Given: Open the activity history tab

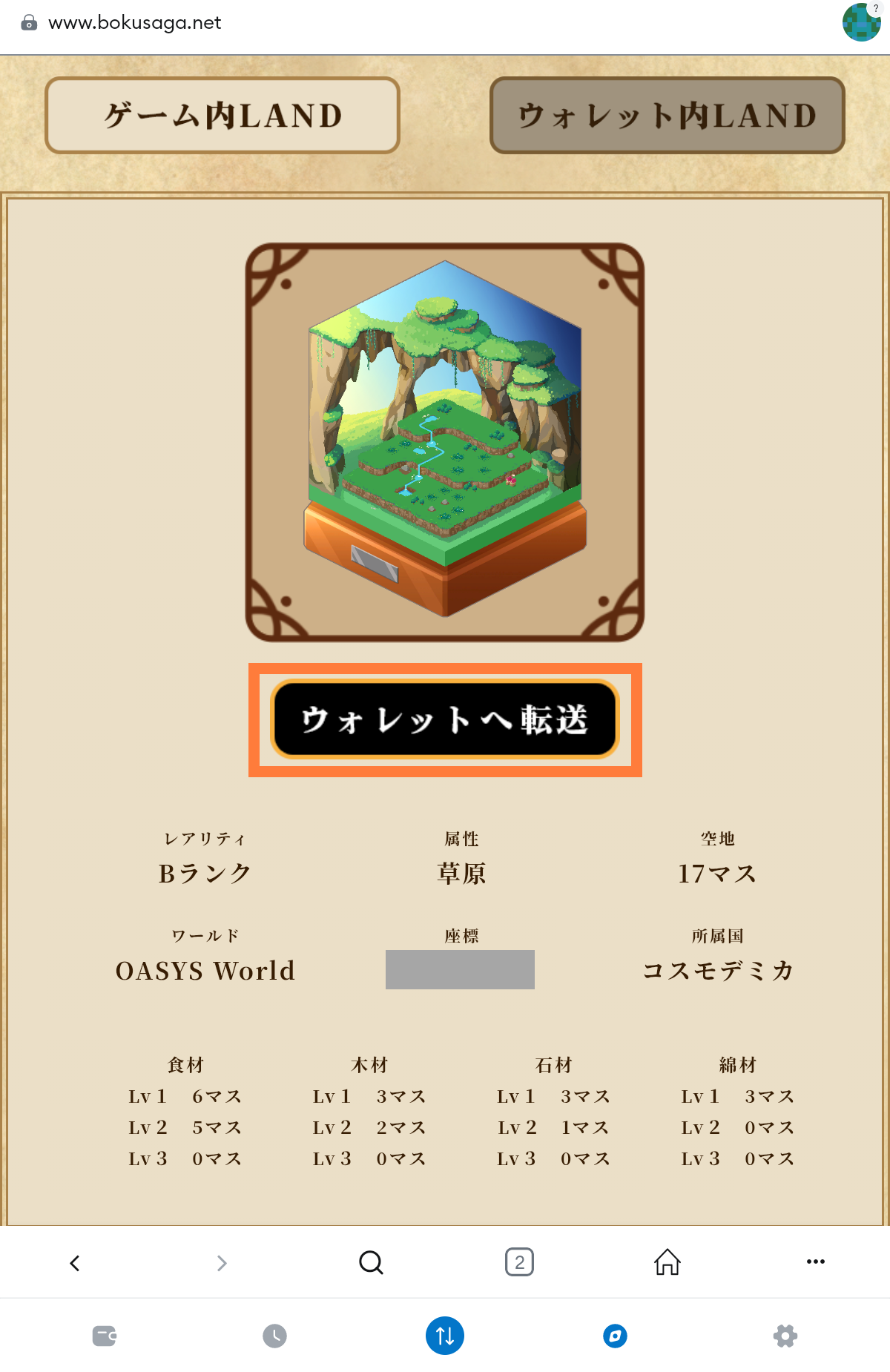Looking at the screenshot, I should point(274,1336).
